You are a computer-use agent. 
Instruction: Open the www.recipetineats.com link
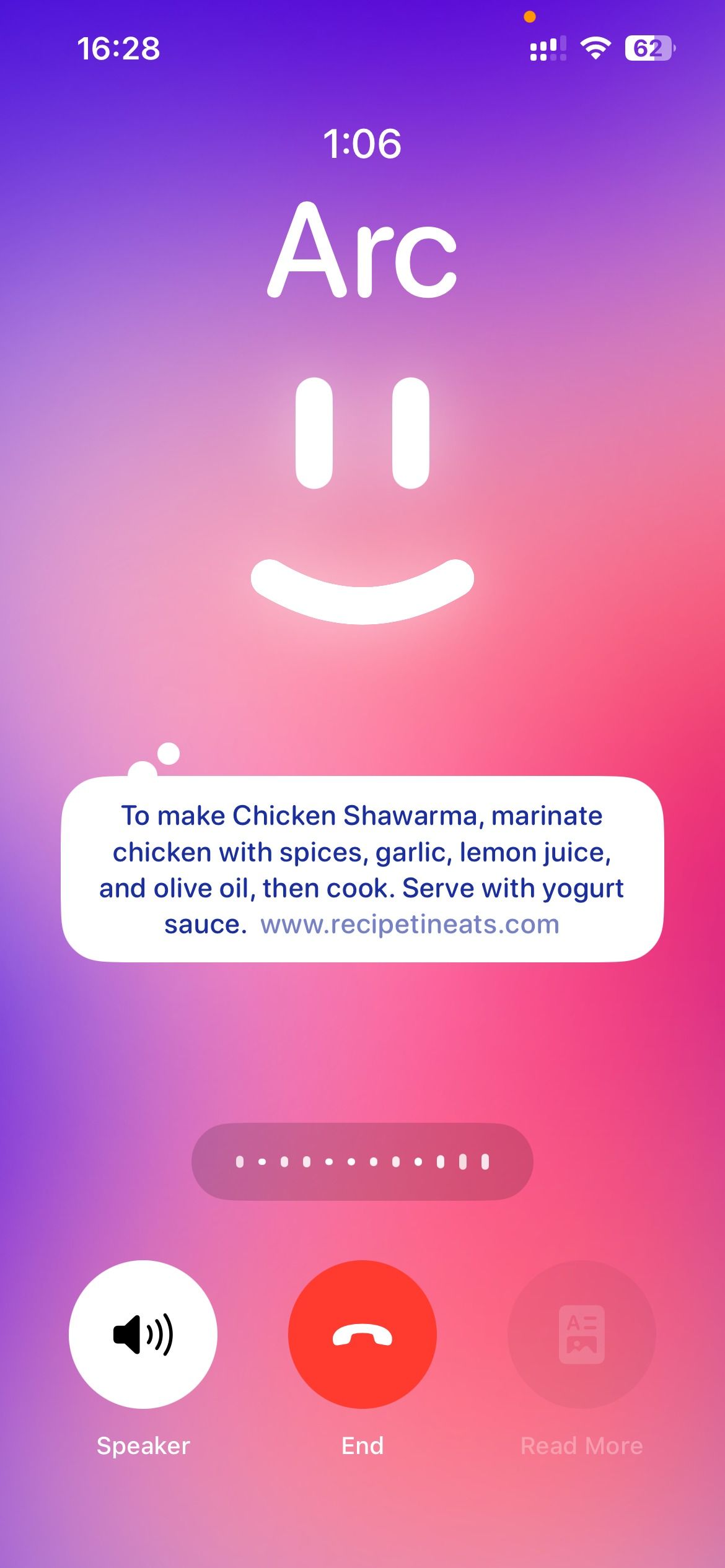point(410,924)
